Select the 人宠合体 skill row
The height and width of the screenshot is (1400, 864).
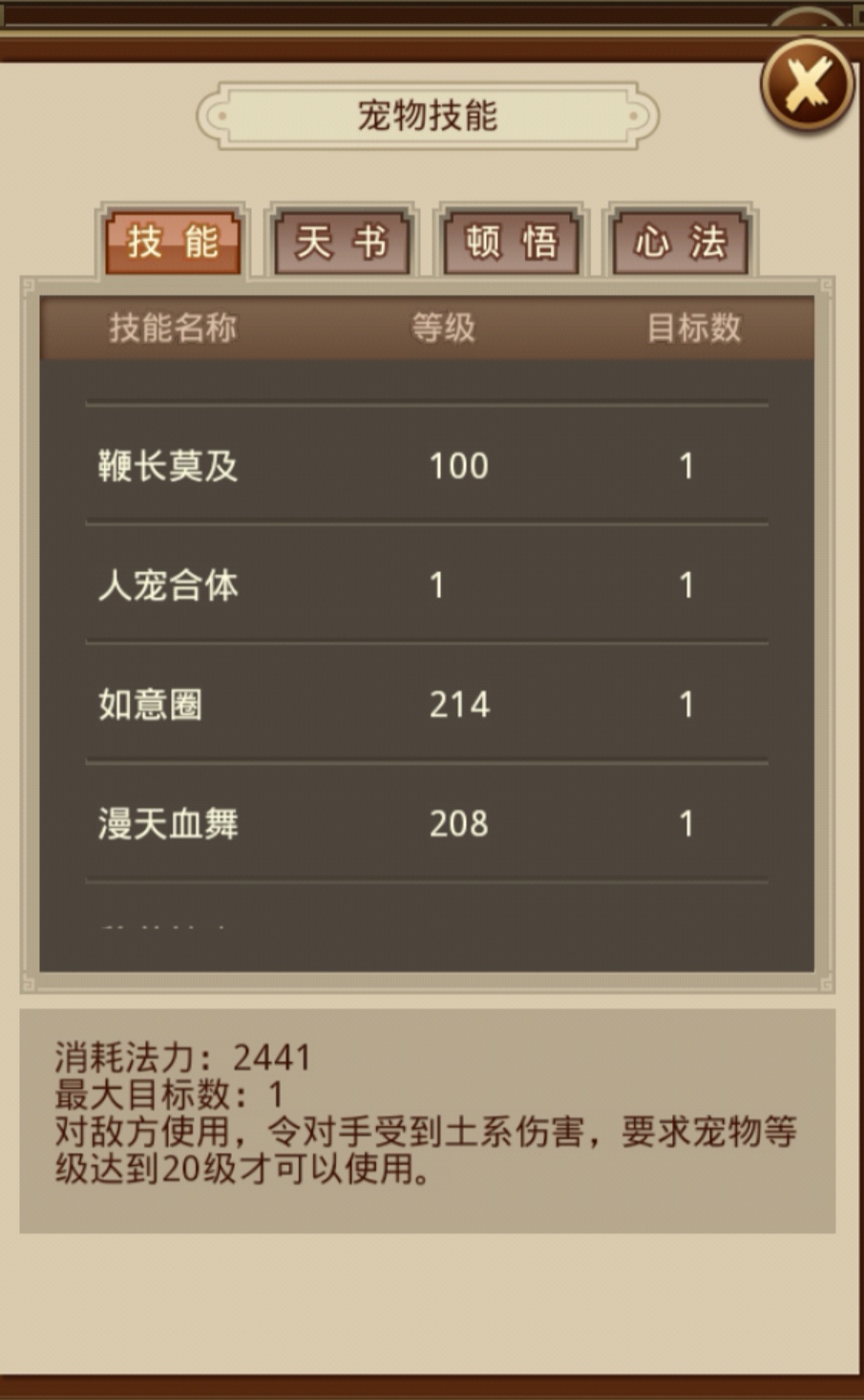[426, 584]
